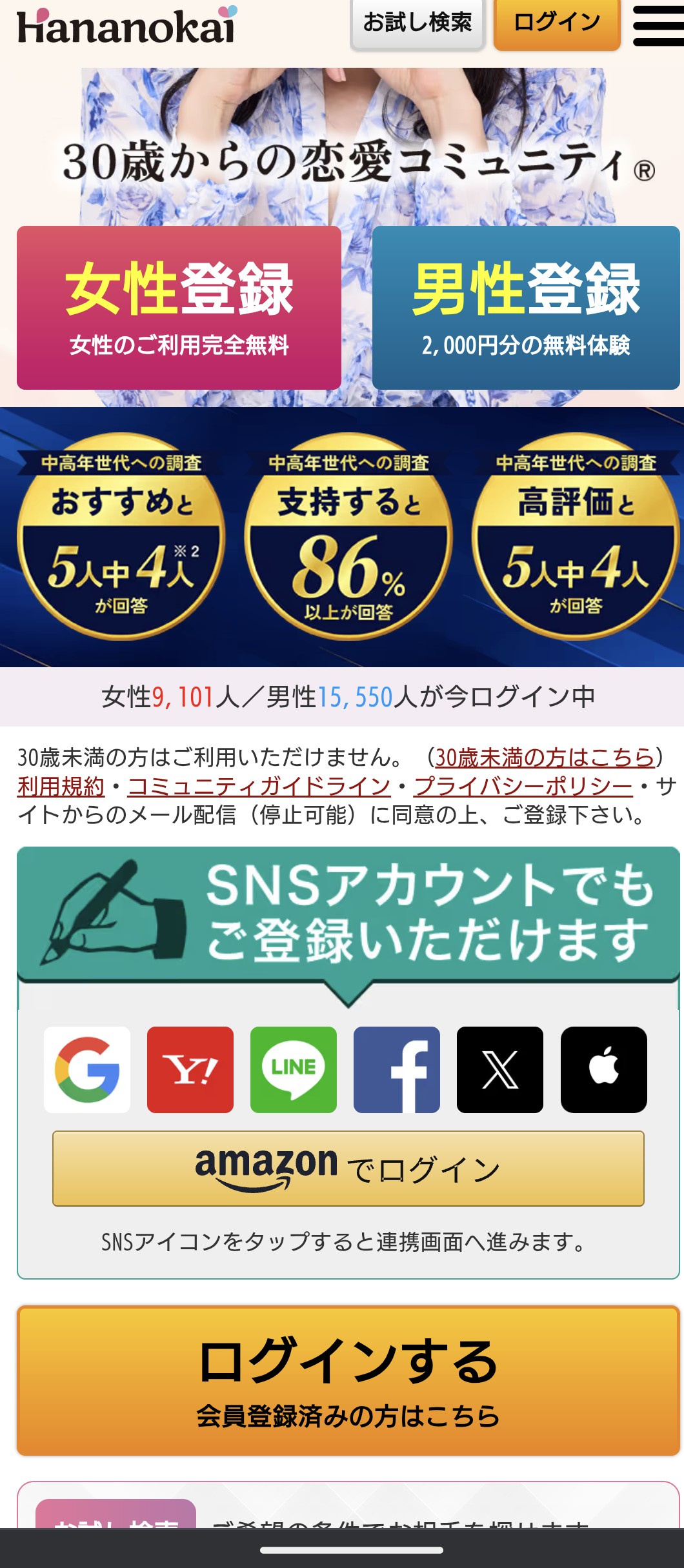Image resolution: width=684 pixels, height=1568 pixels.
Task: Open the コミュニティガイドライン link
Action: tap(259, 786)
